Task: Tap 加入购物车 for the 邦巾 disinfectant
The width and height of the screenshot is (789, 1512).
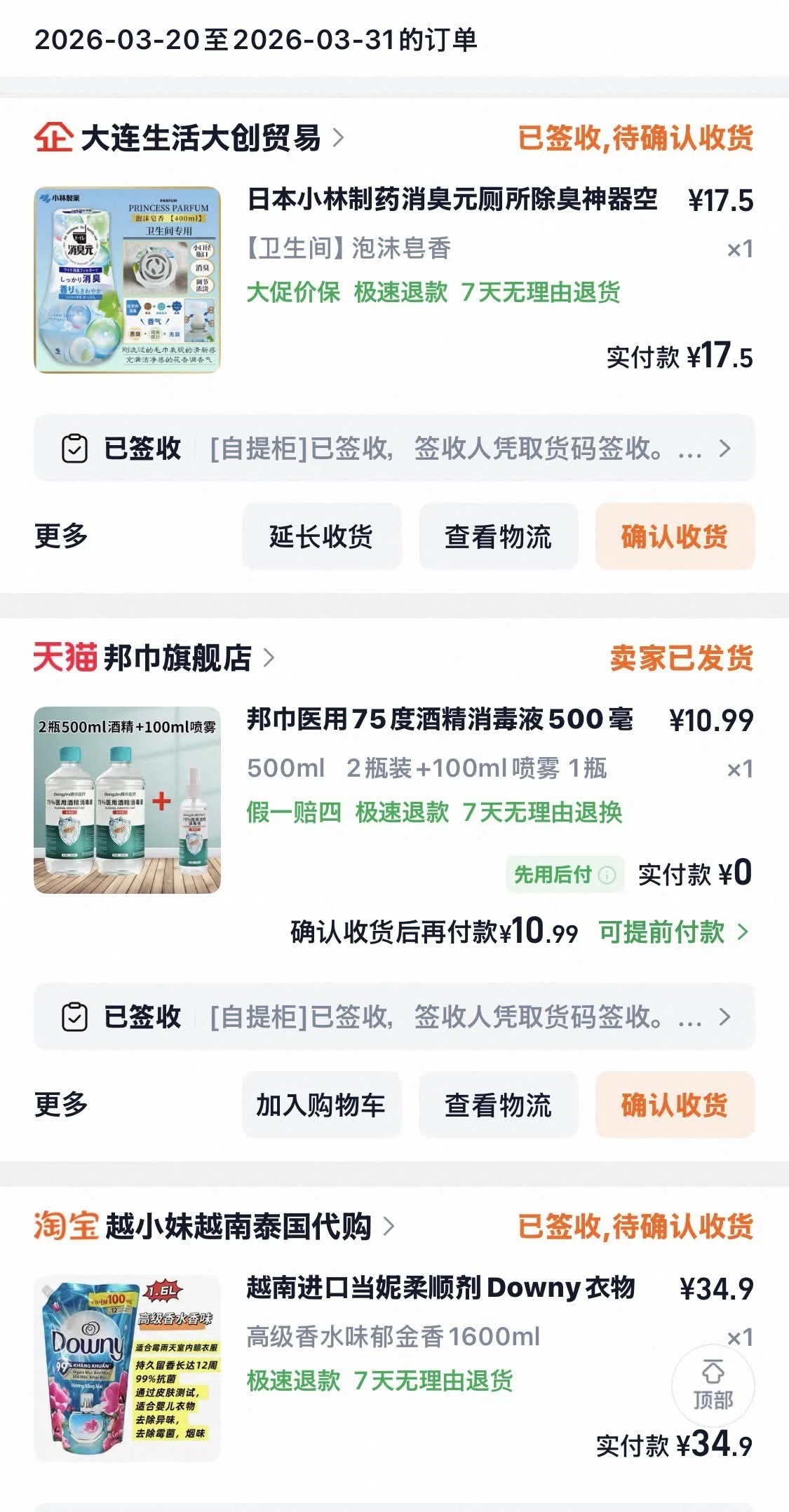Action: [322, 1105]
